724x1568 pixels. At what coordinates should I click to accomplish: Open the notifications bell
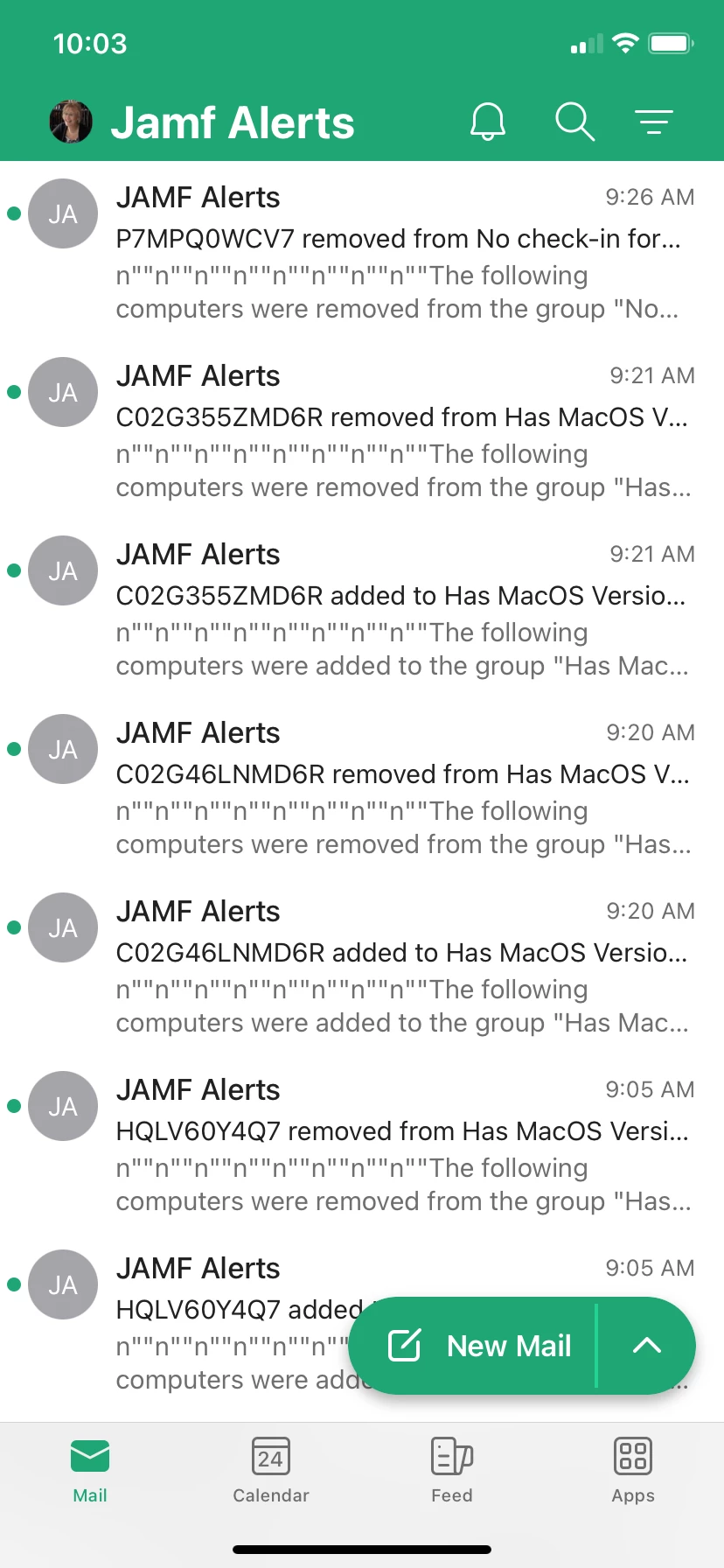tap(488, 122)
